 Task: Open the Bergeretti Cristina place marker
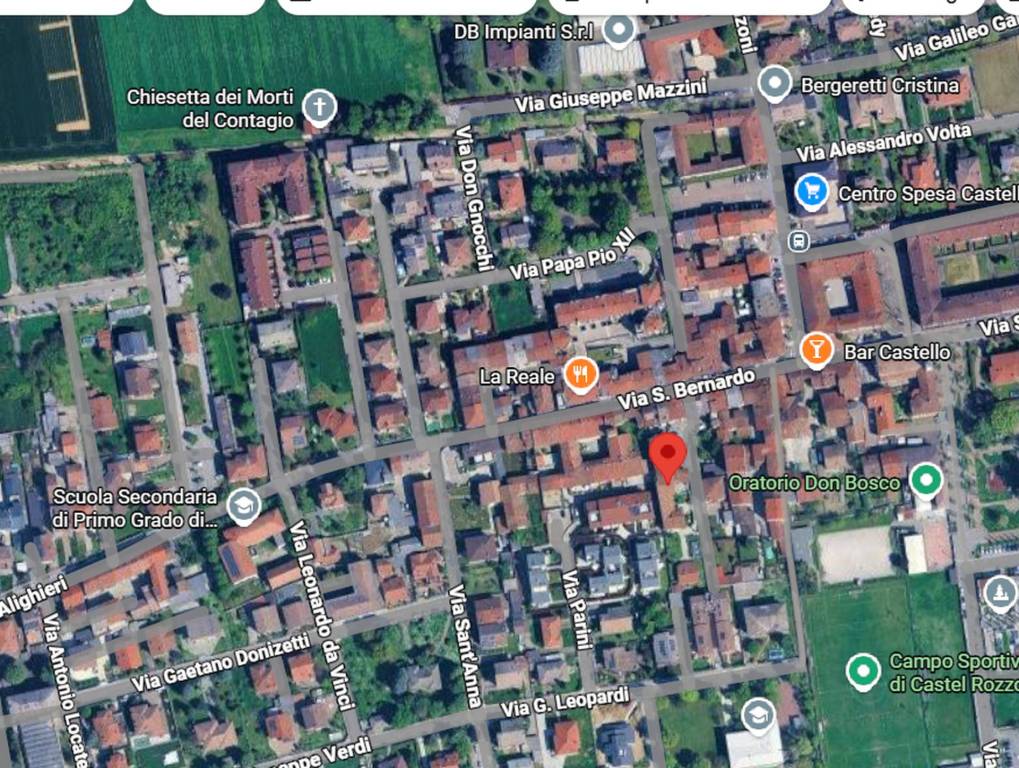point(775,84)
